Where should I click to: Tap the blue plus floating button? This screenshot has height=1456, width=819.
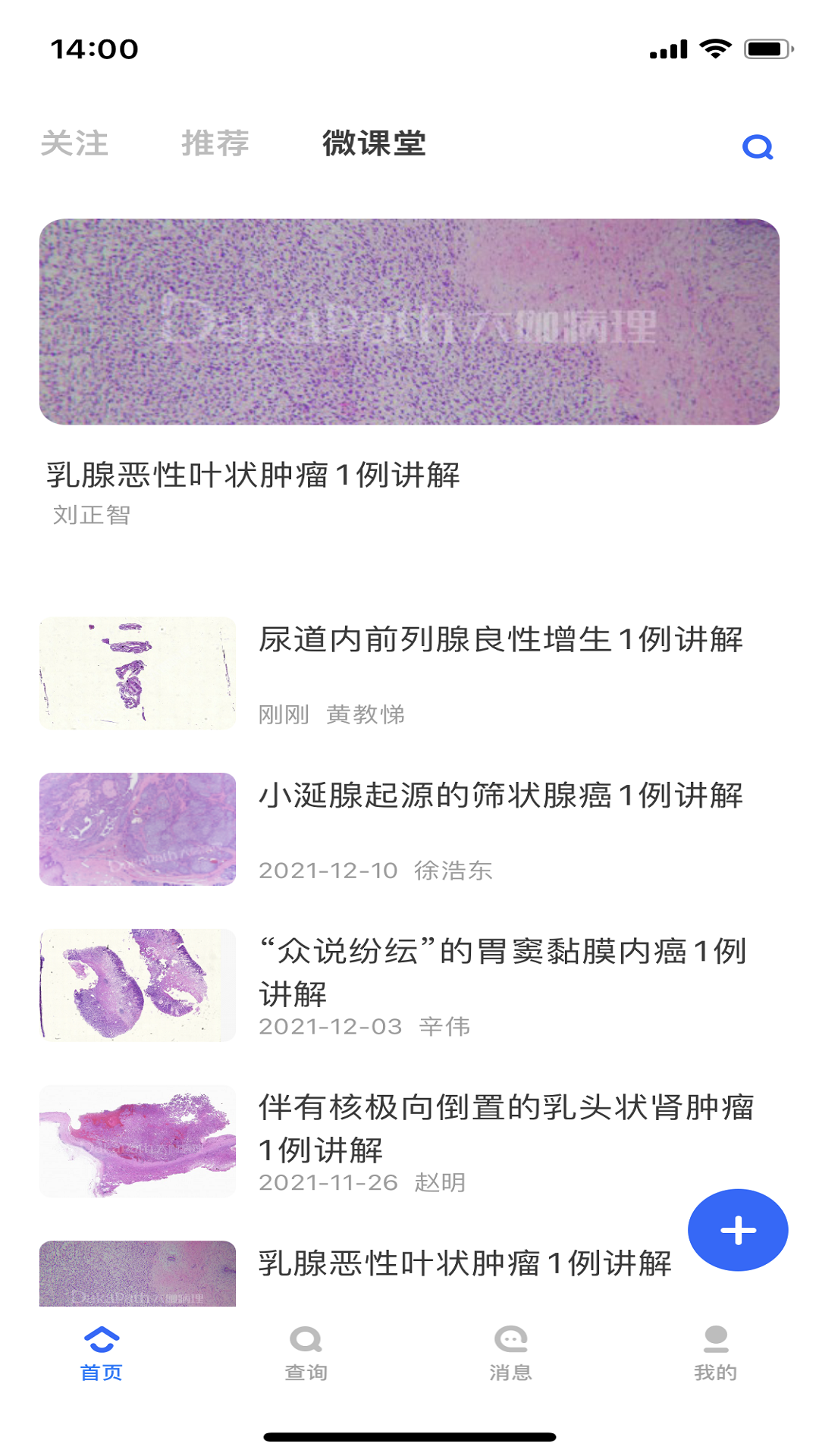(738, 1230)
